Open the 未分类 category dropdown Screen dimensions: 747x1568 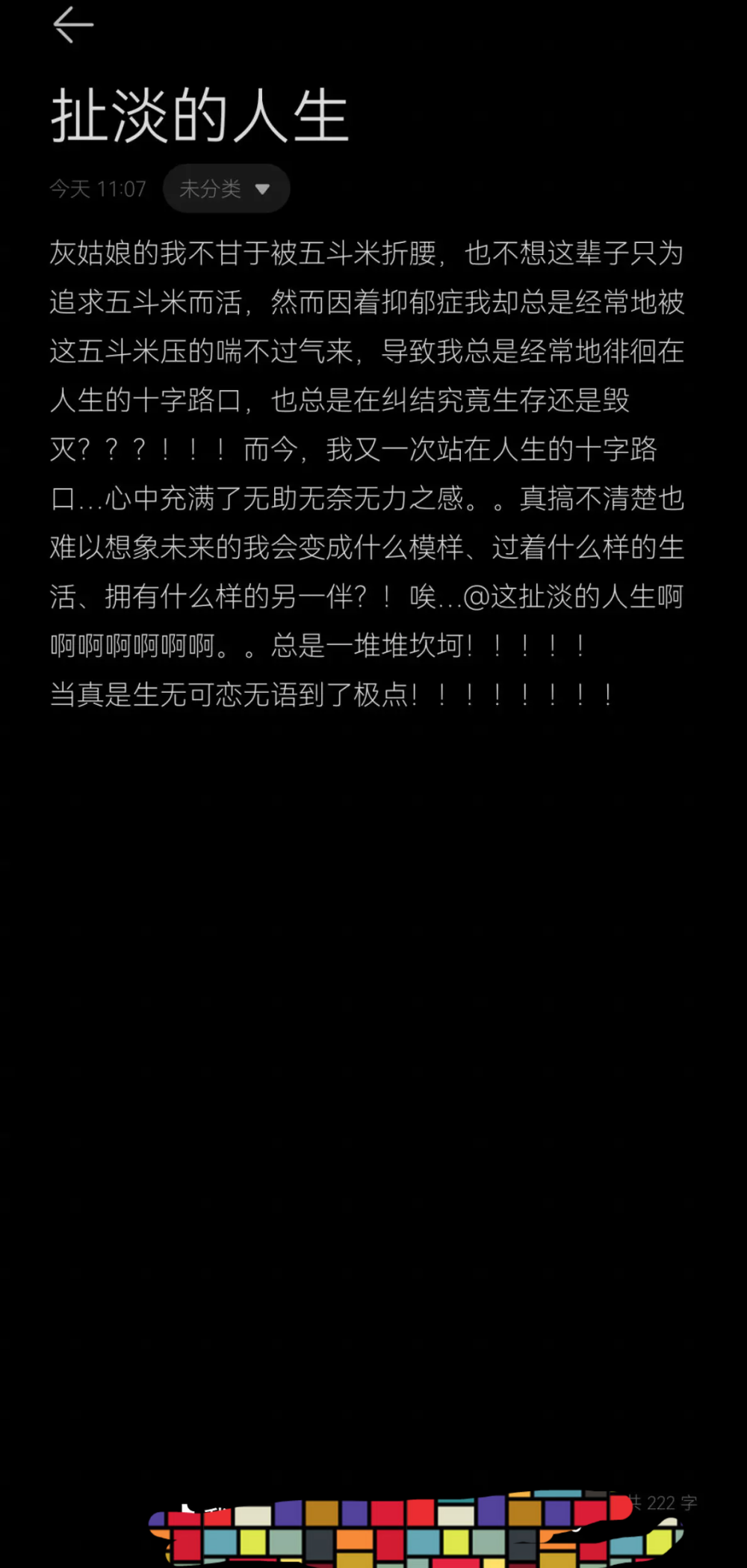pyautogui.click(x=226, y=188)
